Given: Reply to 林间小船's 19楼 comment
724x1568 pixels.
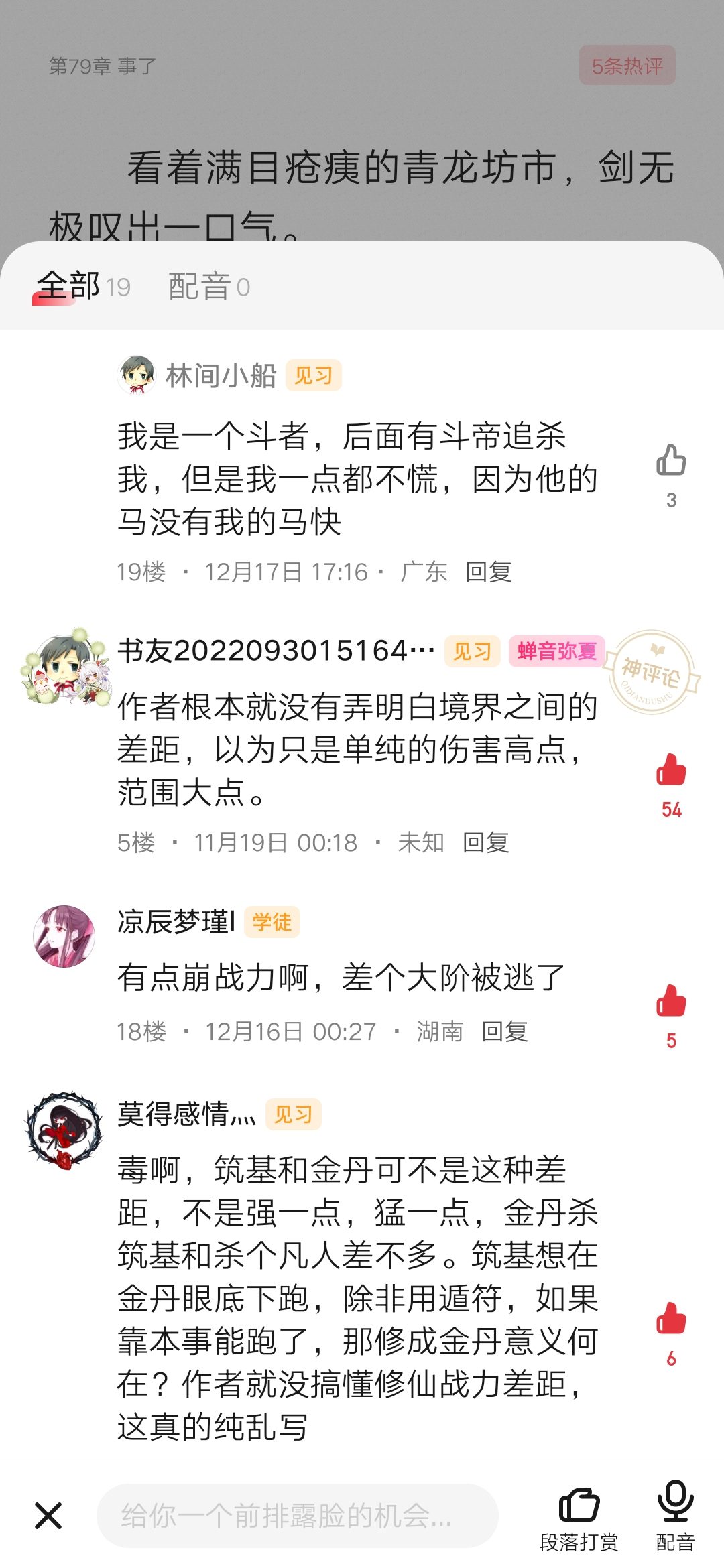Looking at the screenshot, I should 489,572.
